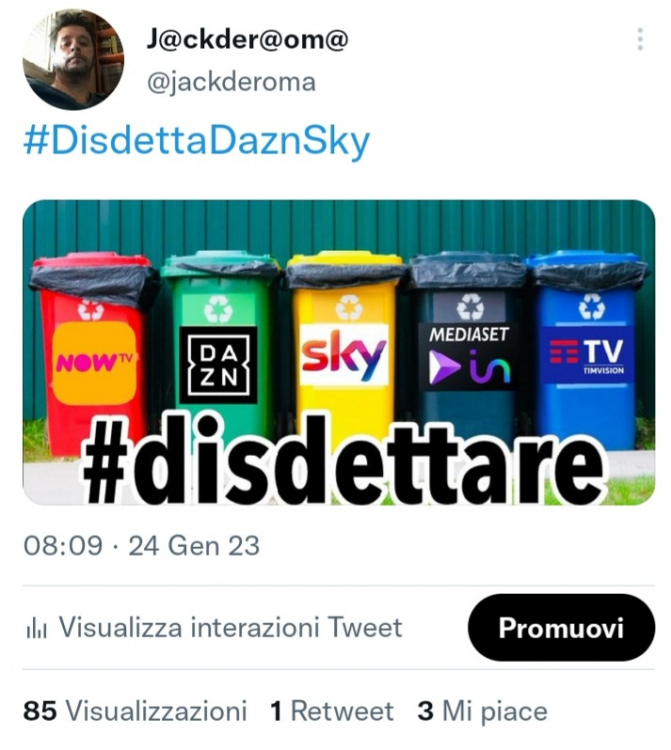This screenshot has height=750, width=671.
Task: Show who retweeted via 1 Retweet
Action: click(332, 712)
